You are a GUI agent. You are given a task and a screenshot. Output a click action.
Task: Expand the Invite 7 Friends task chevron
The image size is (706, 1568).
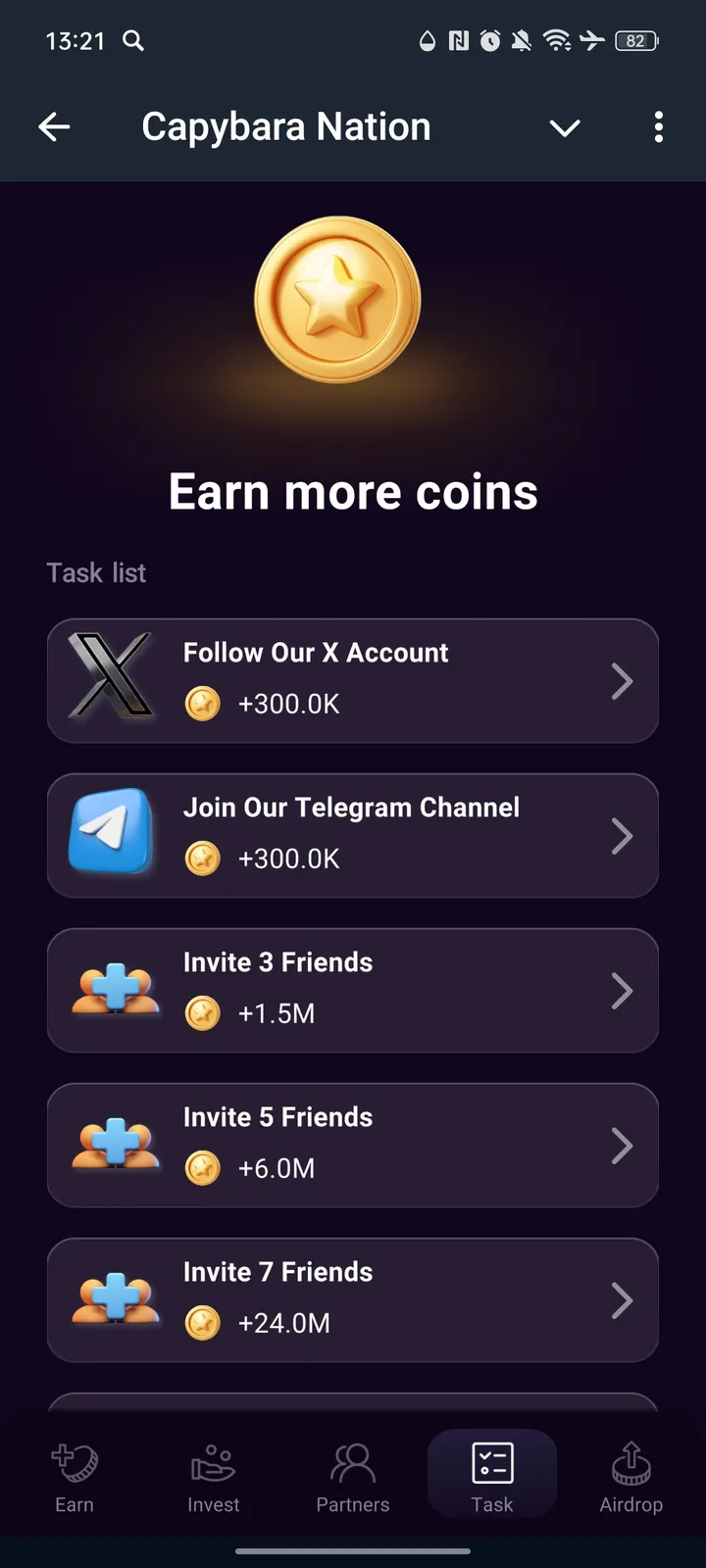(x=622, y=1300)
